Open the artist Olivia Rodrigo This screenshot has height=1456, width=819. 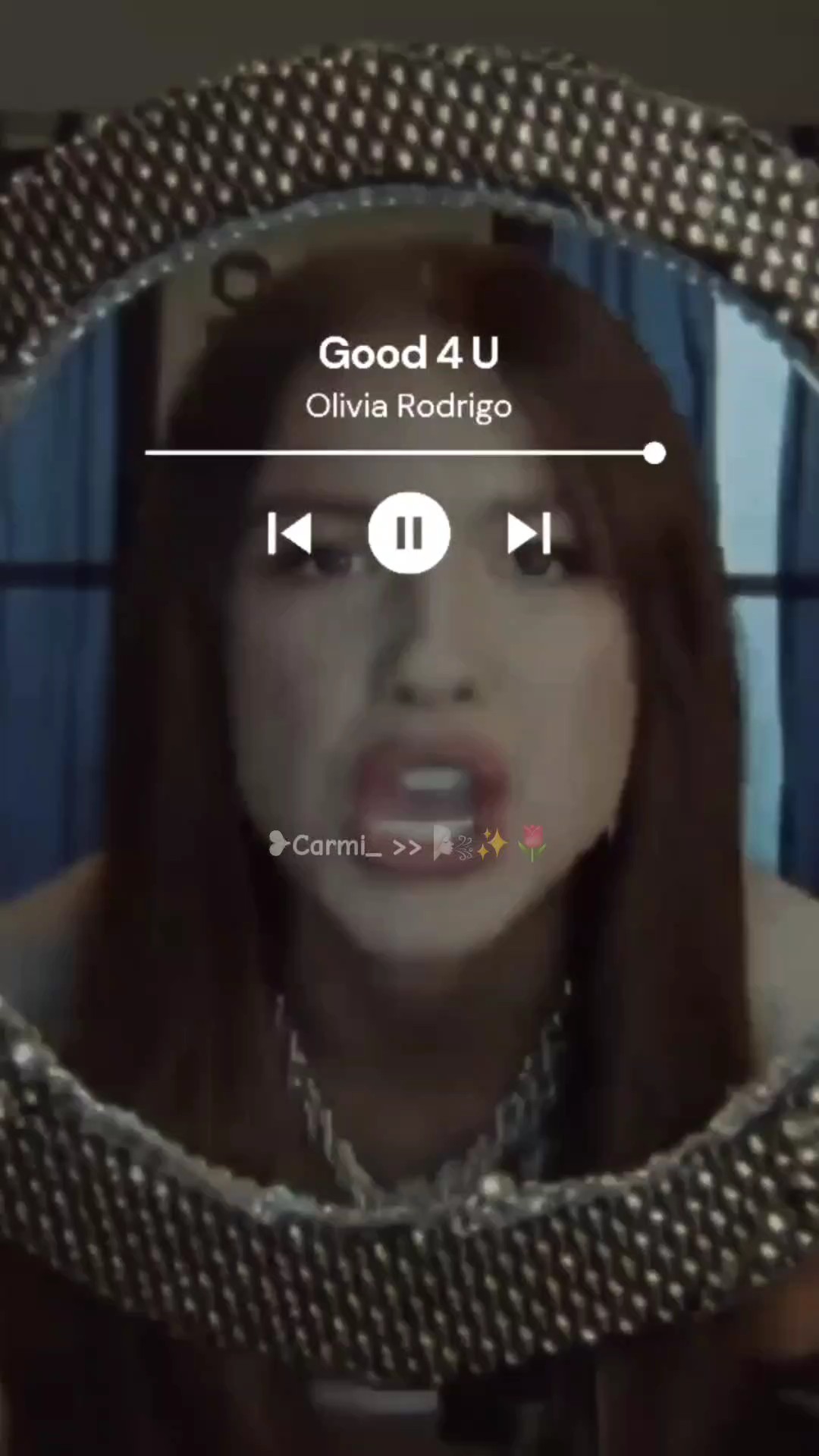pyautogui.click(x=409, y=406)
